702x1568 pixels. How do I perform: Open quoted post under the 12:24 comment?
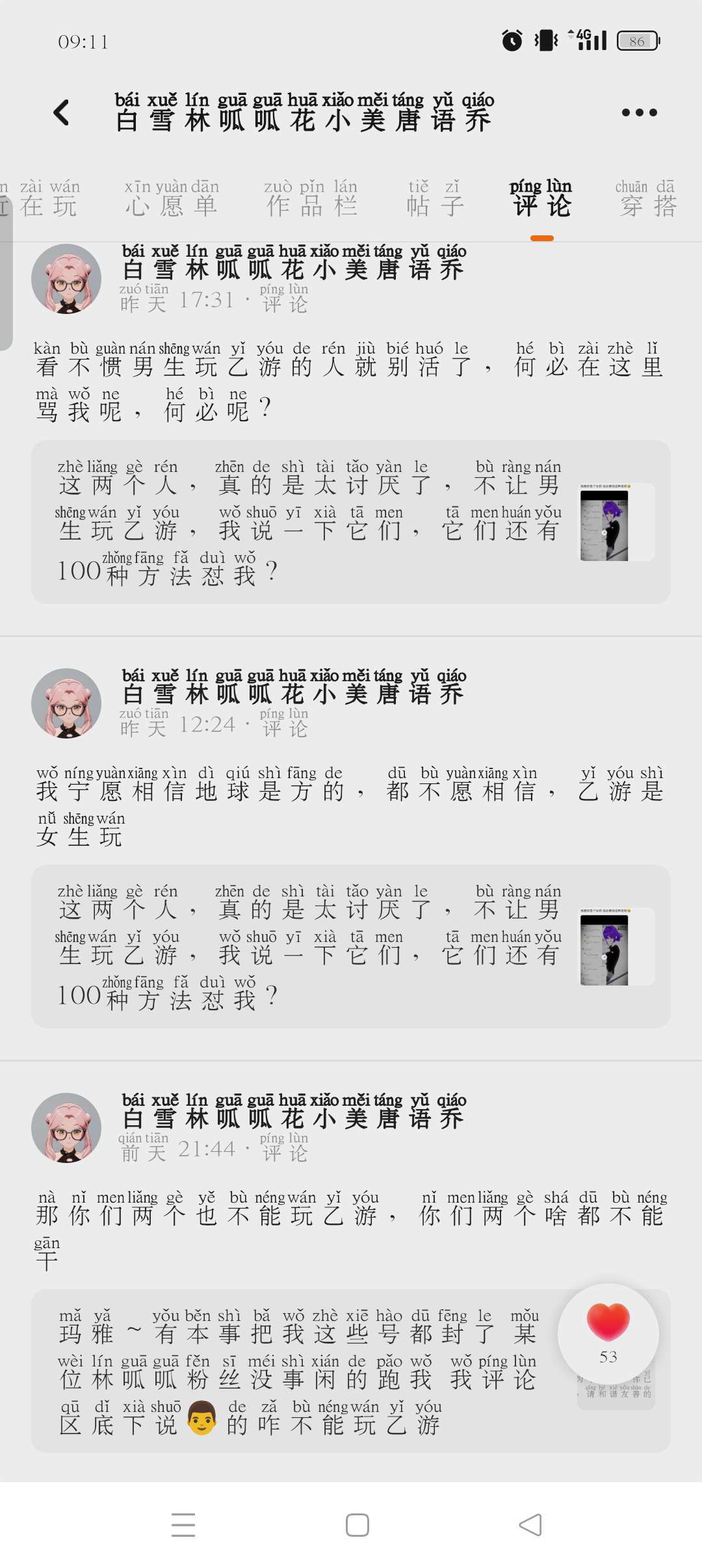point(350,947)
